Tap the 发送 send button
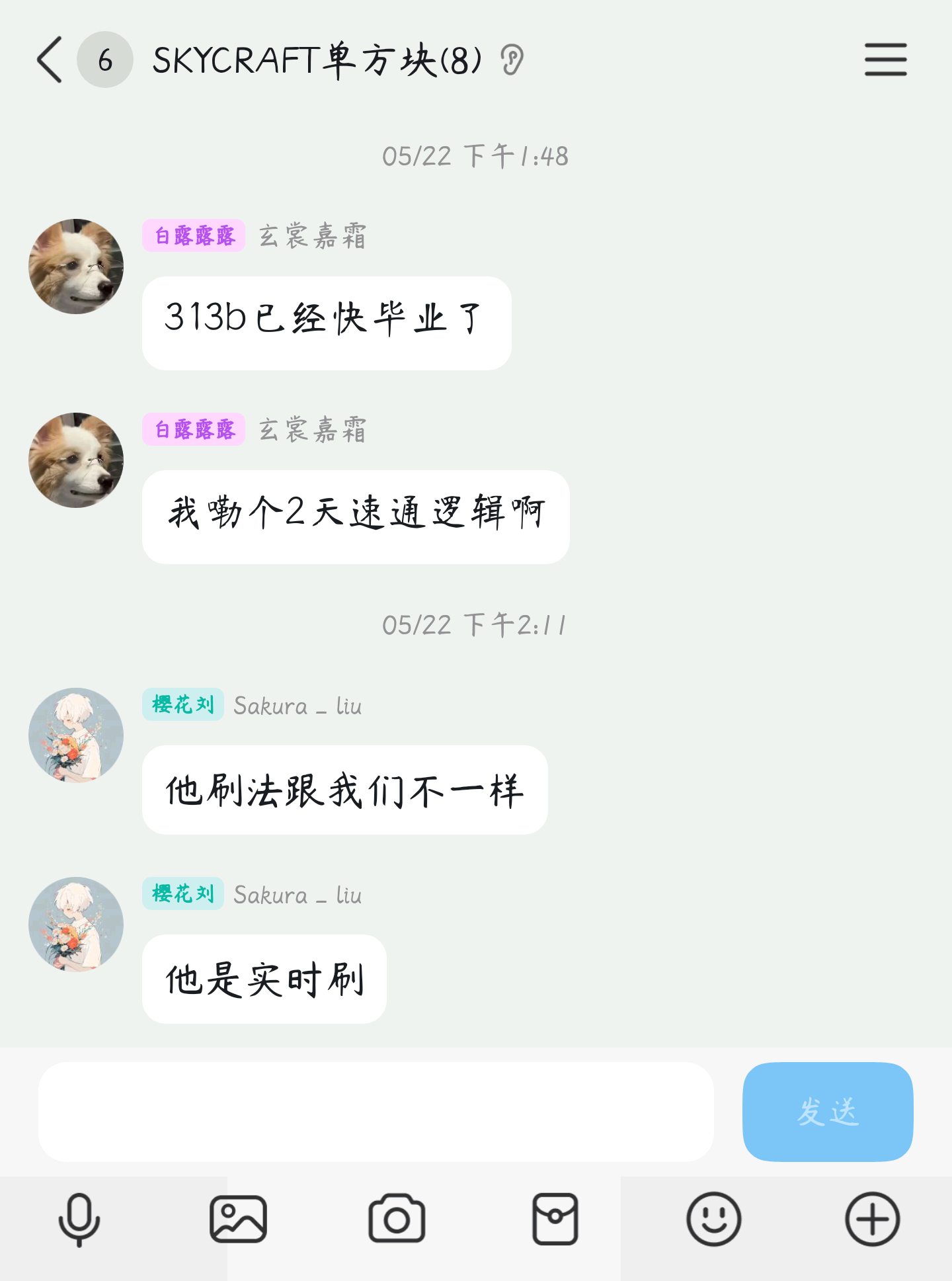The image size is (952, 1281). click(x=828, y=1112)
